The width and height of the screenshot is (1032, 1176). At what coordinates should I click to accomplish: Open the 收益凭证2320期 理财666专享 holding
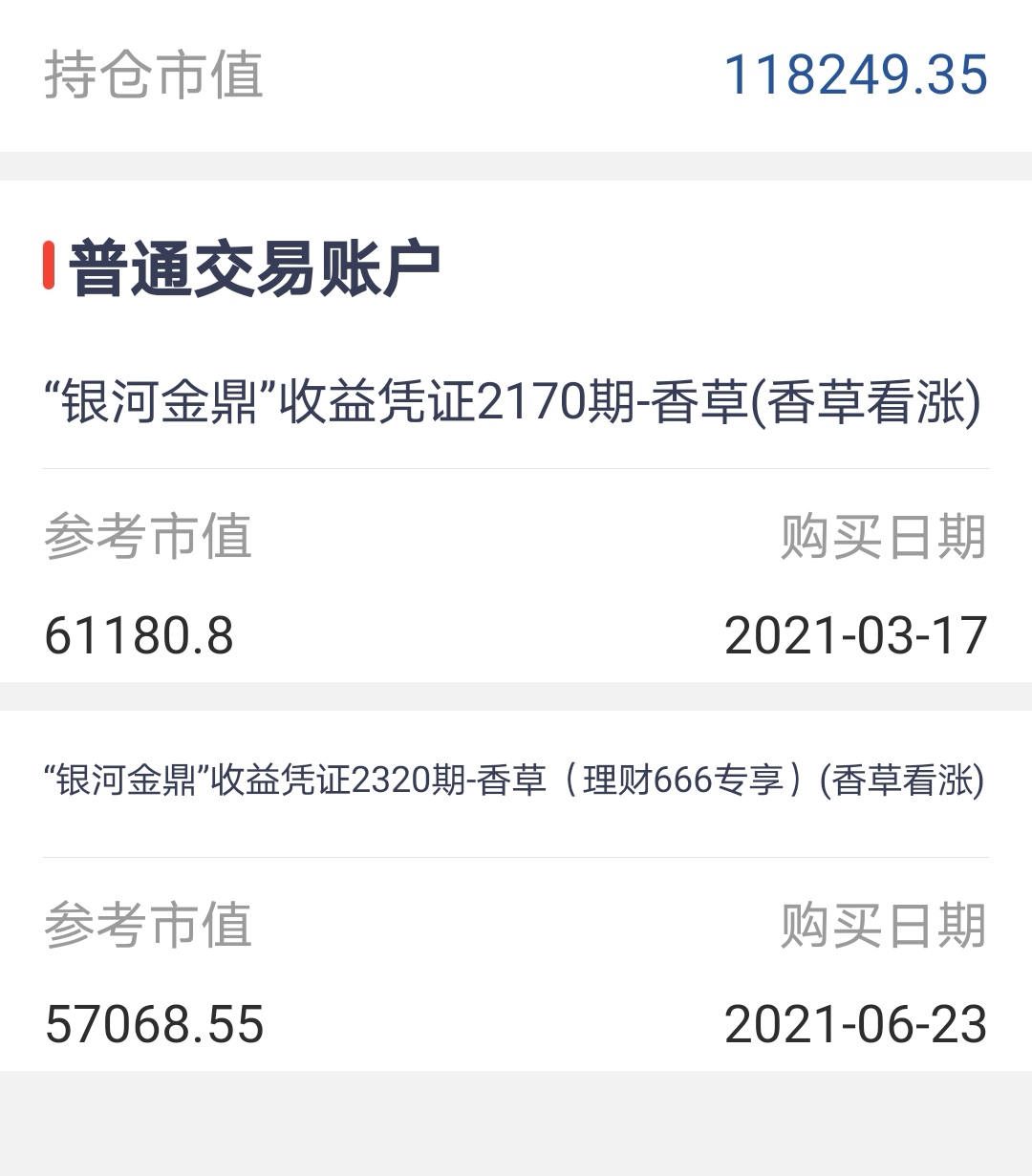pos(514,781)
